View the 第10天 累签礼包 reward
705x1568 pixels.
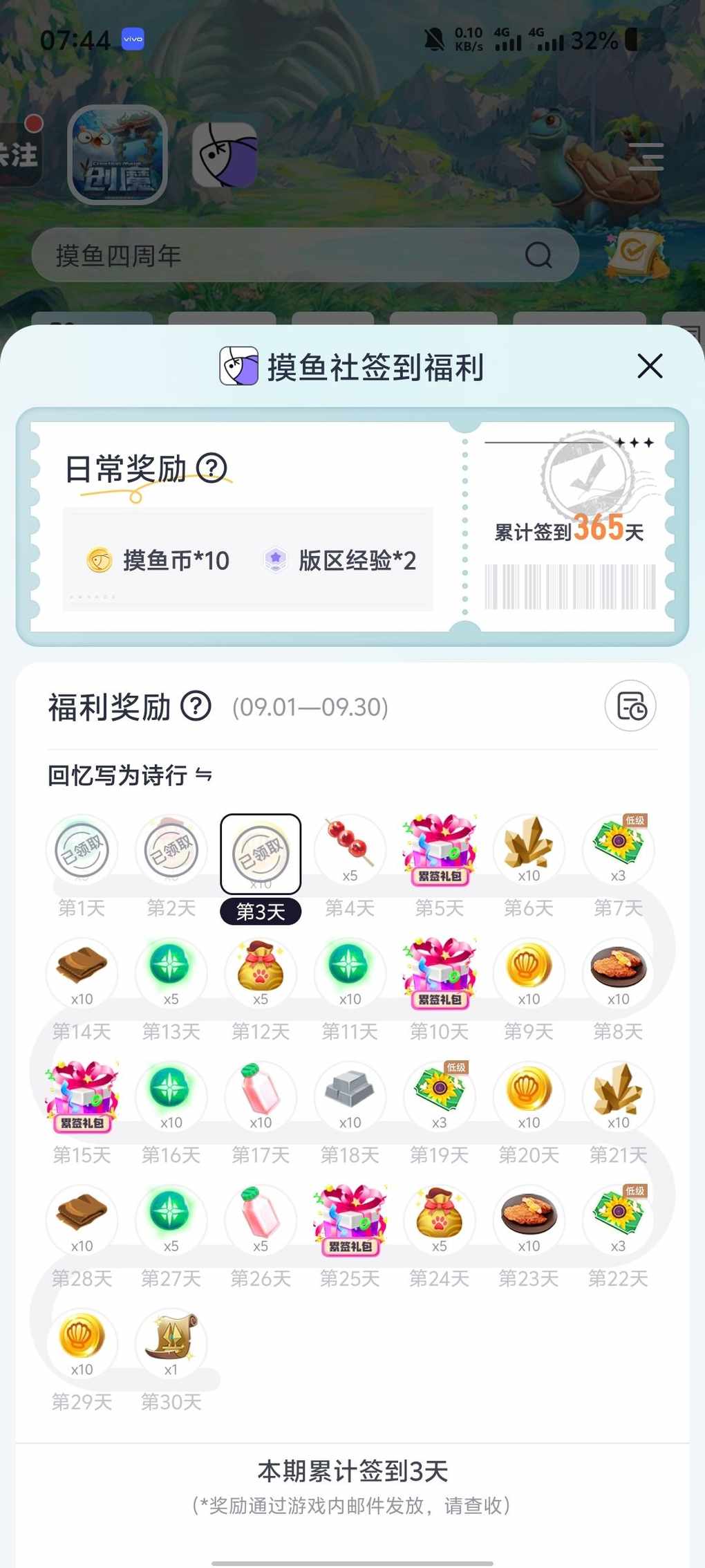pyautogui.click(x=440, y=973)
